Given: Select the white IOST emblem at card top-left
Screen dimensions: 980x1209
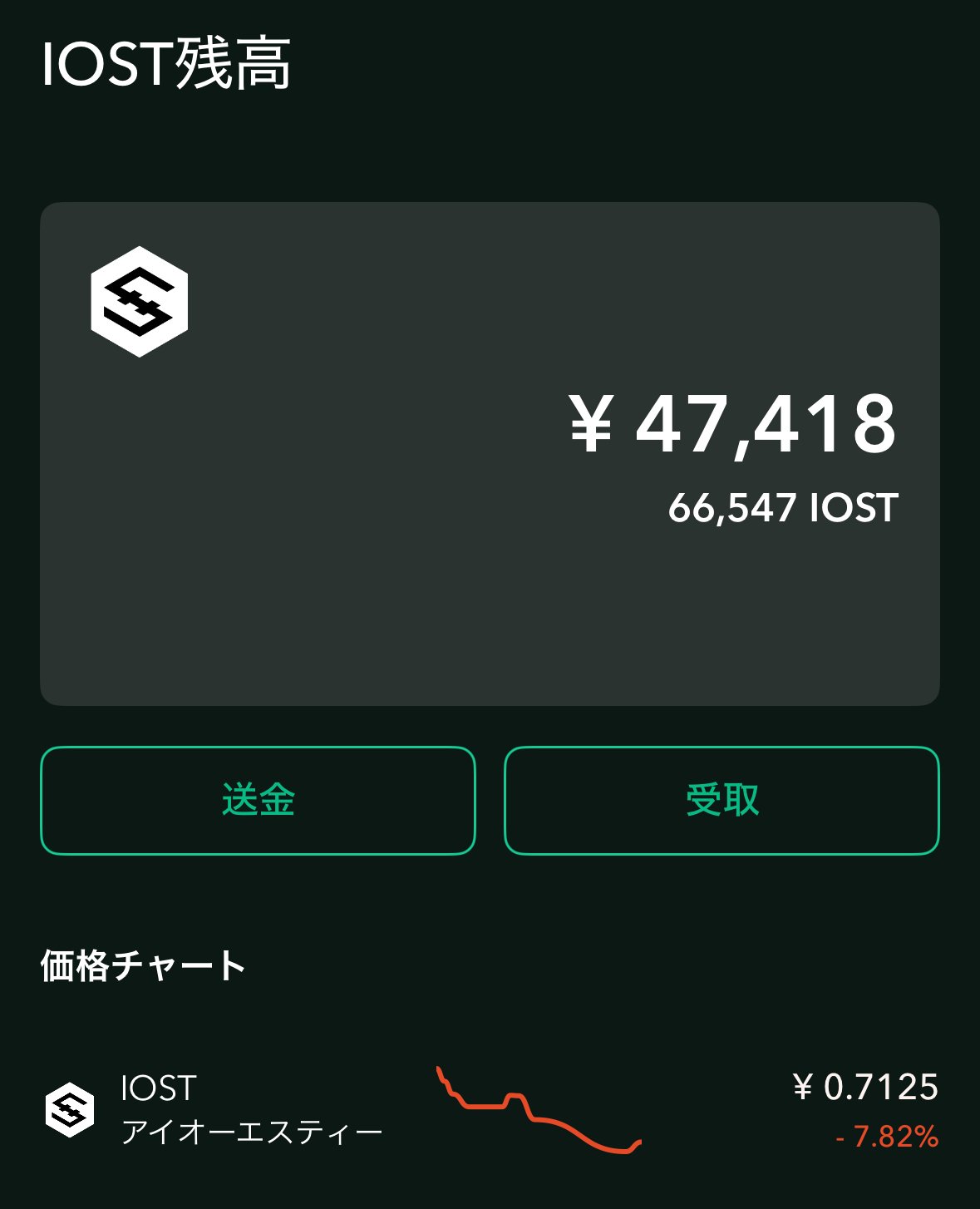Looking at the screenshot, I should coord(140,301).
